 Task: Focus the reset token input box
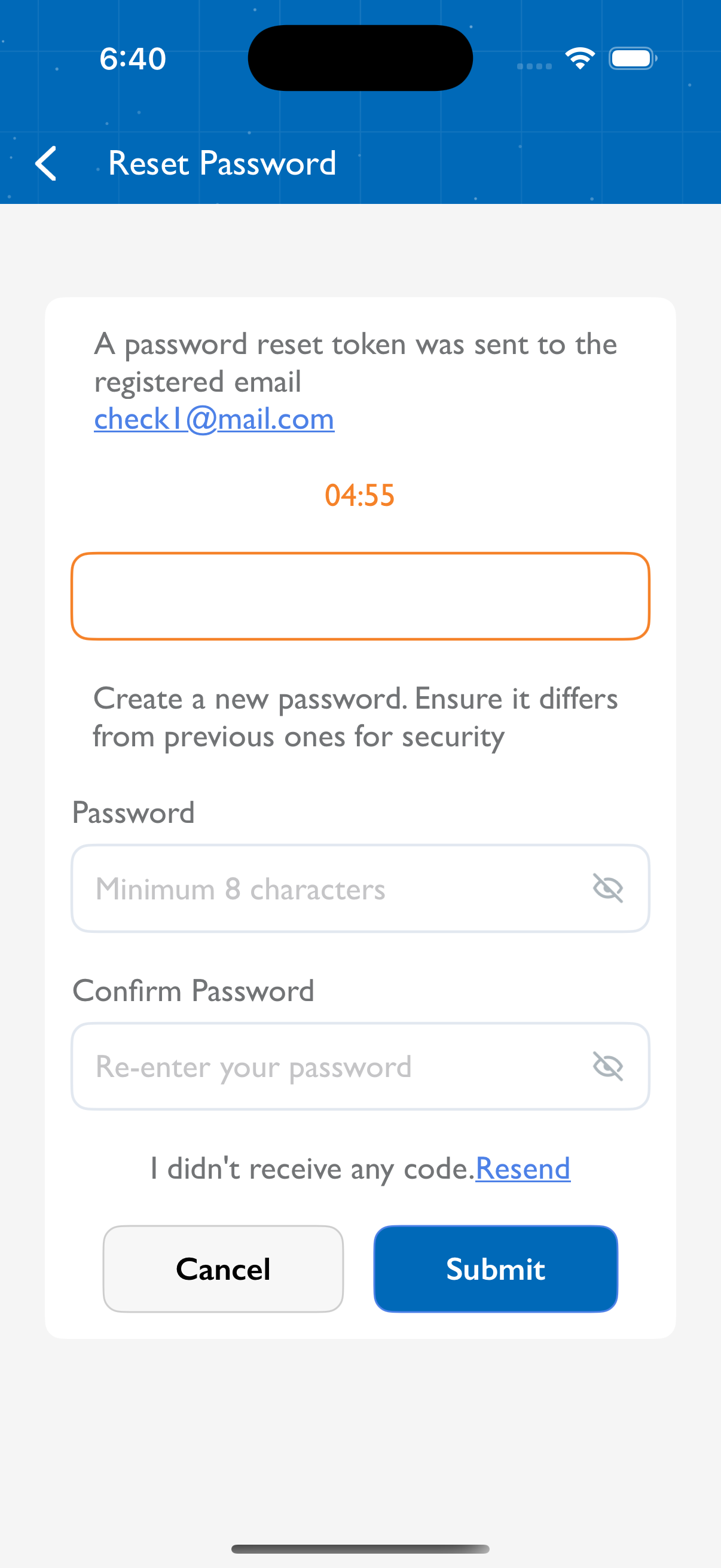[360, 596]
